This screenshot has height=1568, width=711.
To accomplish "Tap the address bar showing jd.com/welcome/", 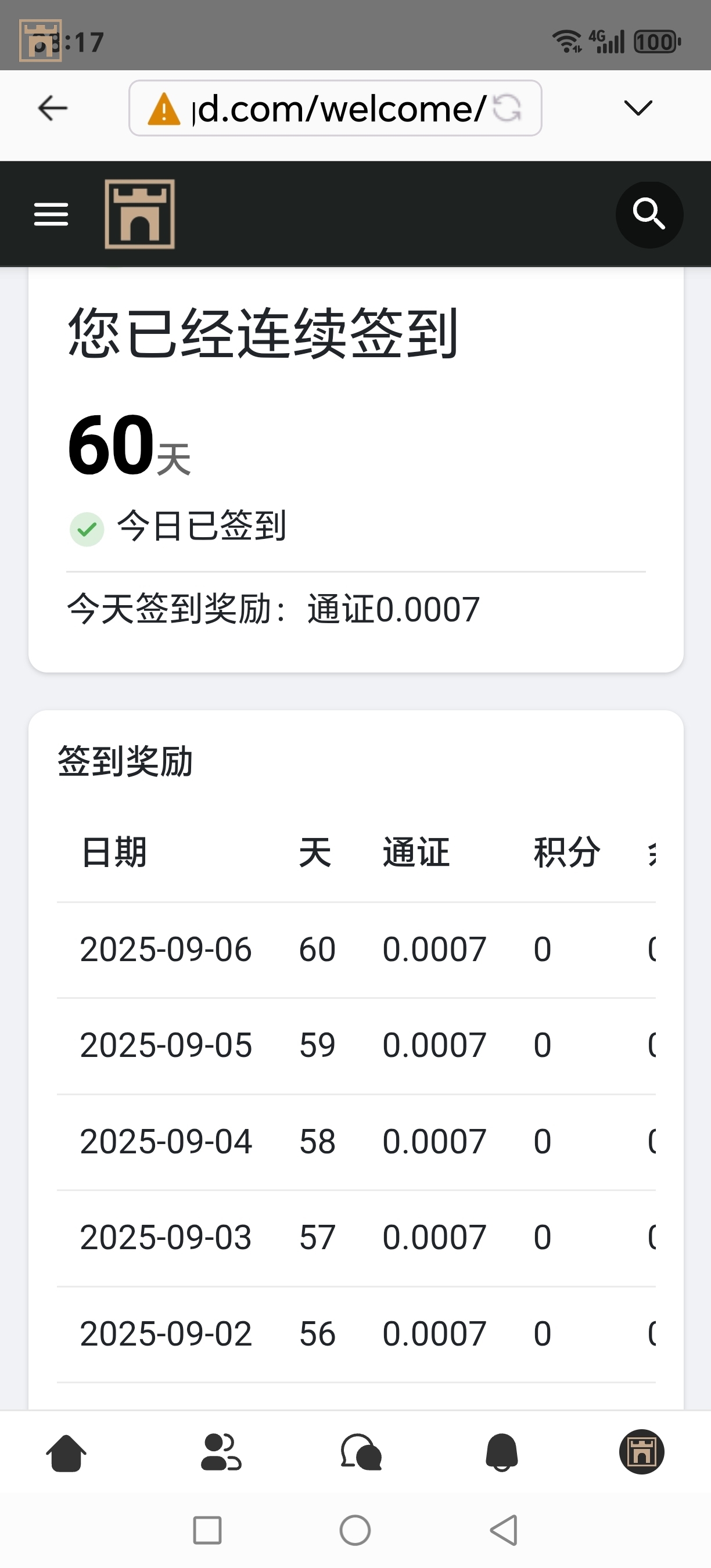I will 329,109.
